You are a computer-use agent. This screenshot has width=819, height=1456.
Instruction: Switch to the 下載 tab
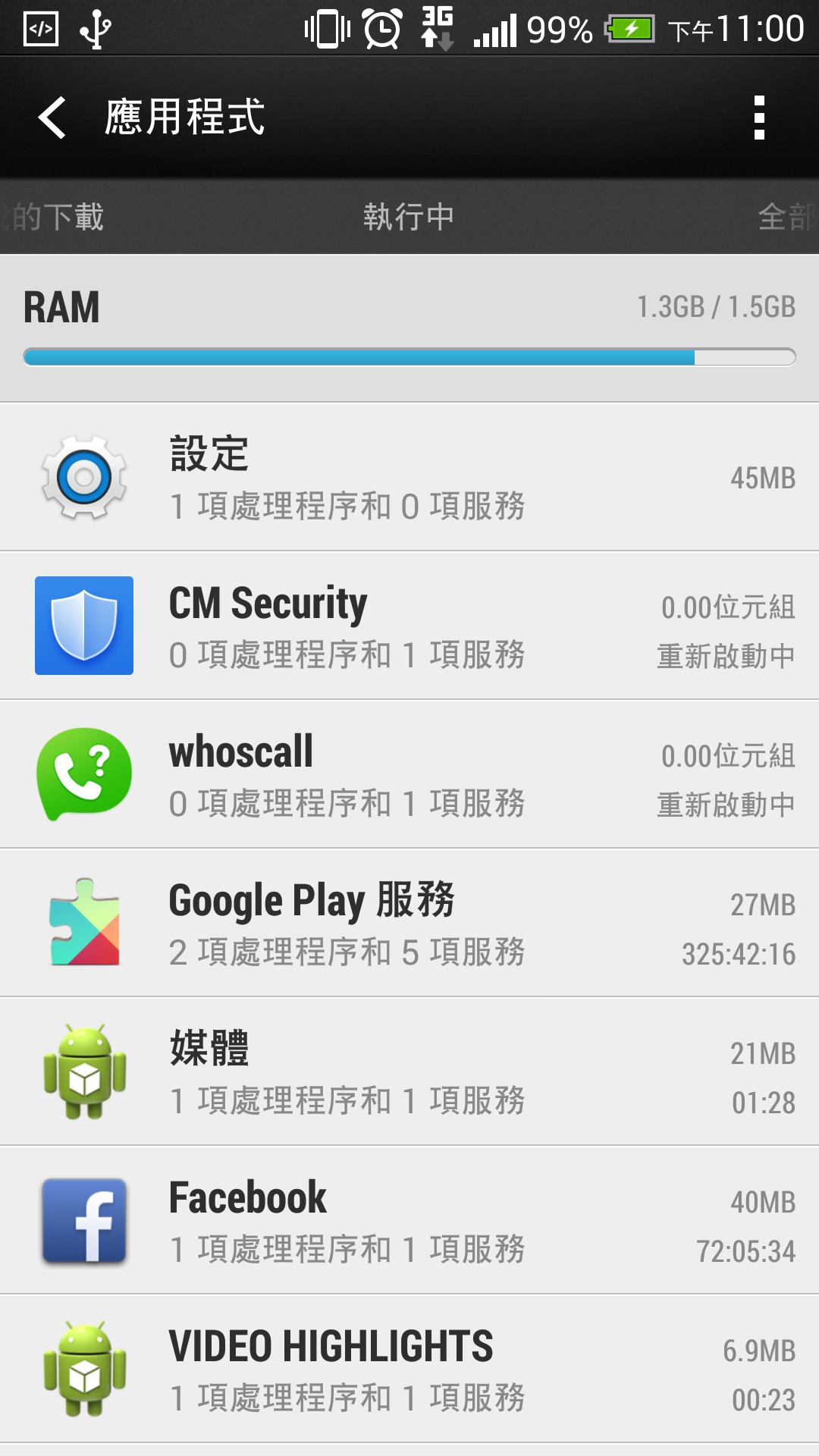[x=53, y=217]
